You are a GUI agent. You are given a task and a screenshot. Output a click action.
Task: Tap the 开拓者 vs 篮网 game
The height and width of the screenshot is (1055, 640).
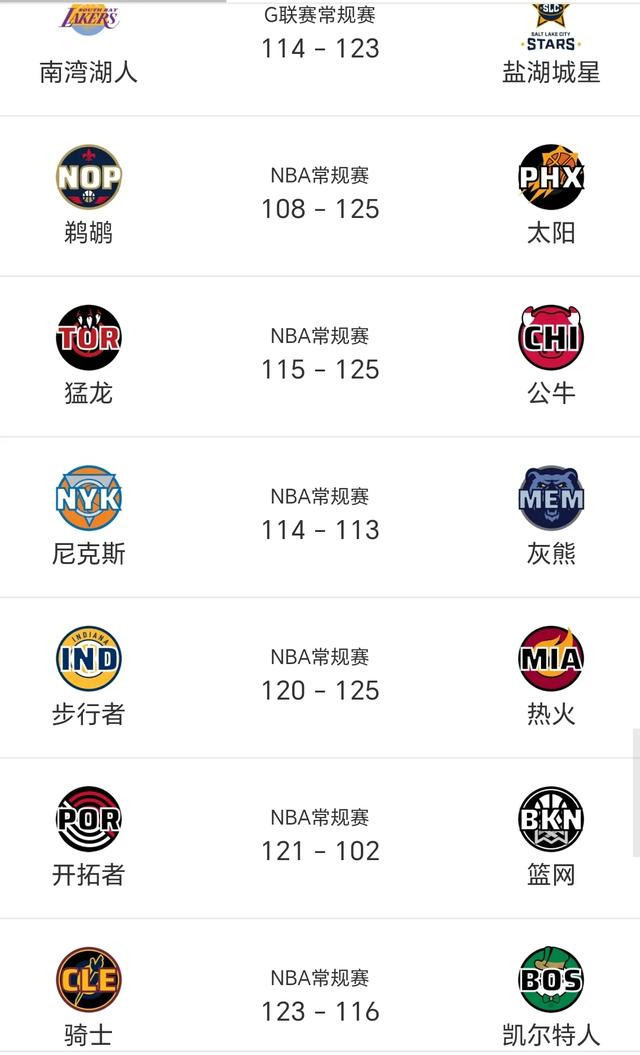(x=320, y=838)
